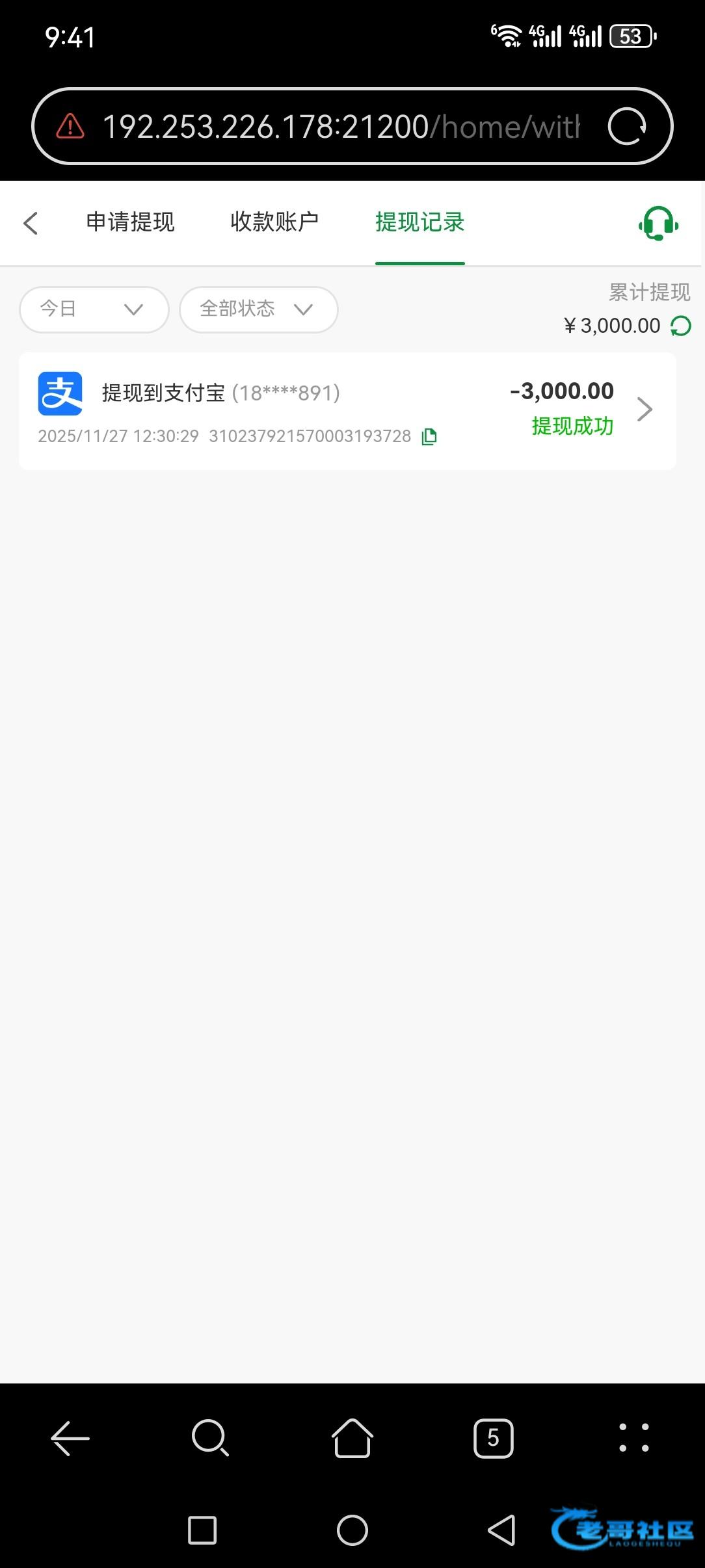This screenshot has width=705, height=1568.
Task: Return to the system home screen
Action: pyautogui.click(x=352, y=1530)
